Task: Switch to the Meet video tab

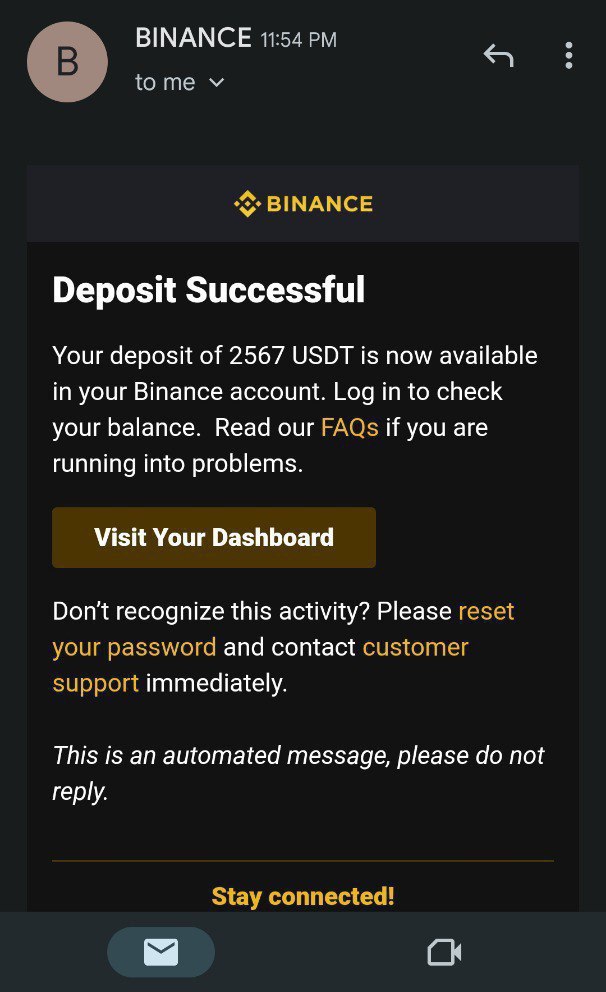Action: tap(444, 952)
